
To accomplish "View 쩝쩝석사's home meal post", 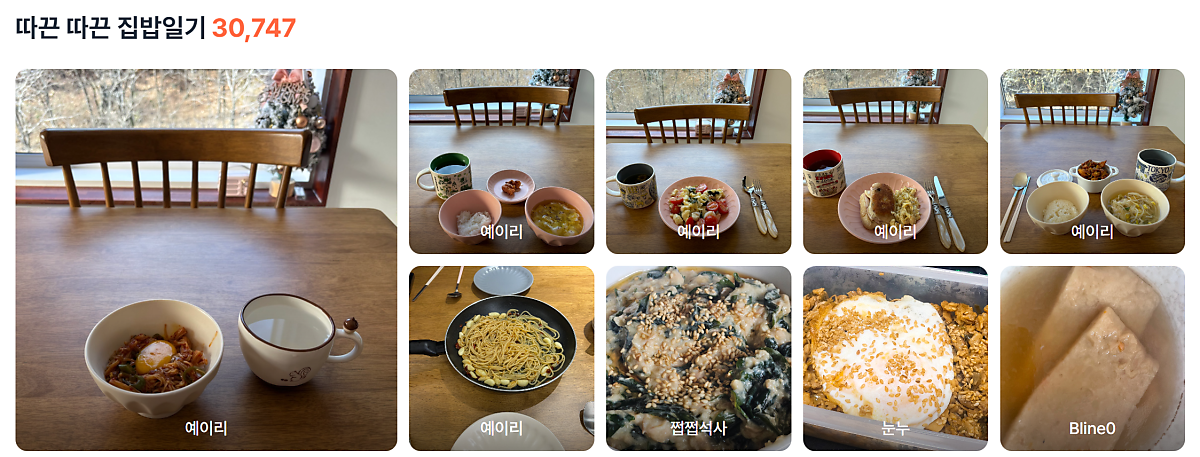I will click(698, 358).
